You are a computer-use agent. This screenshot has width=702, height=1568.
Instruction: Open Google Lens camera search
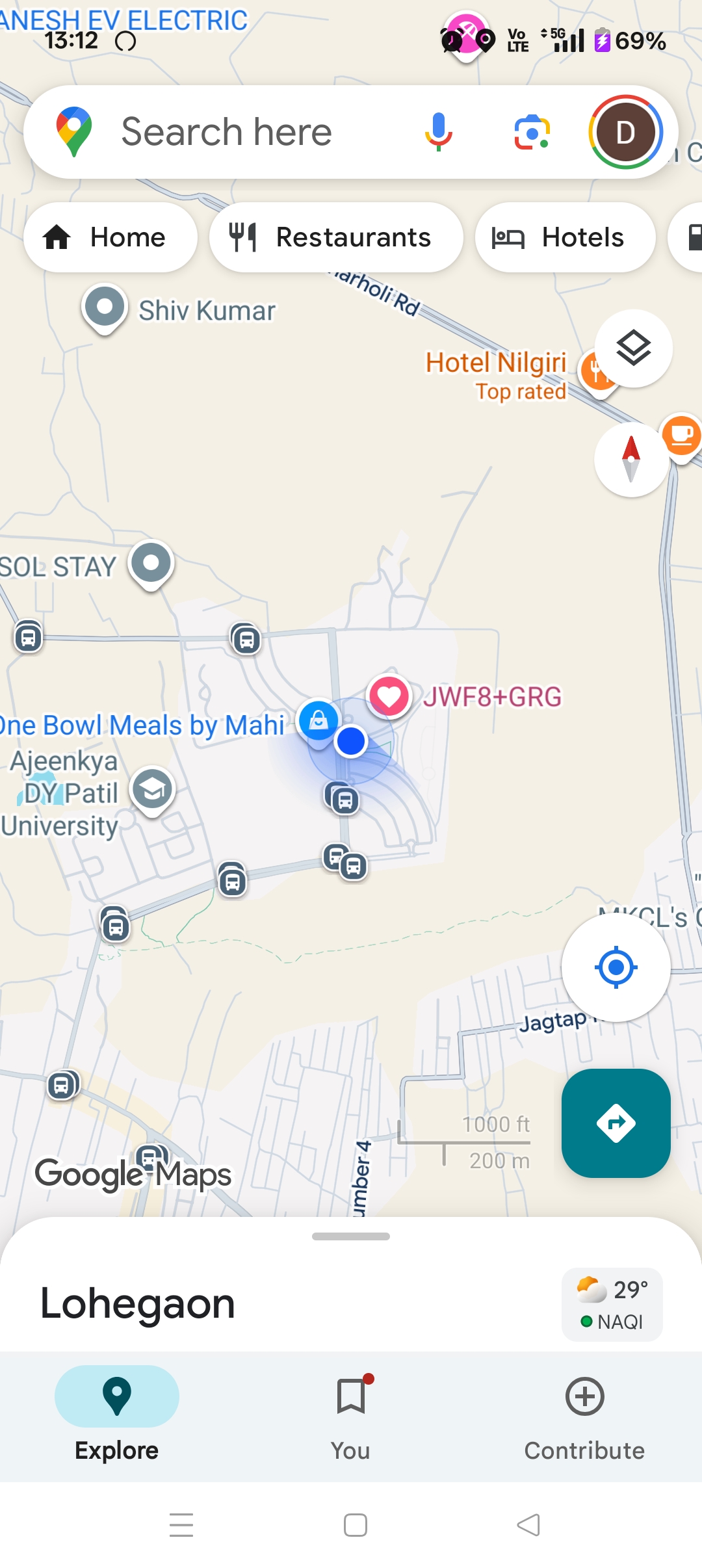532,132
